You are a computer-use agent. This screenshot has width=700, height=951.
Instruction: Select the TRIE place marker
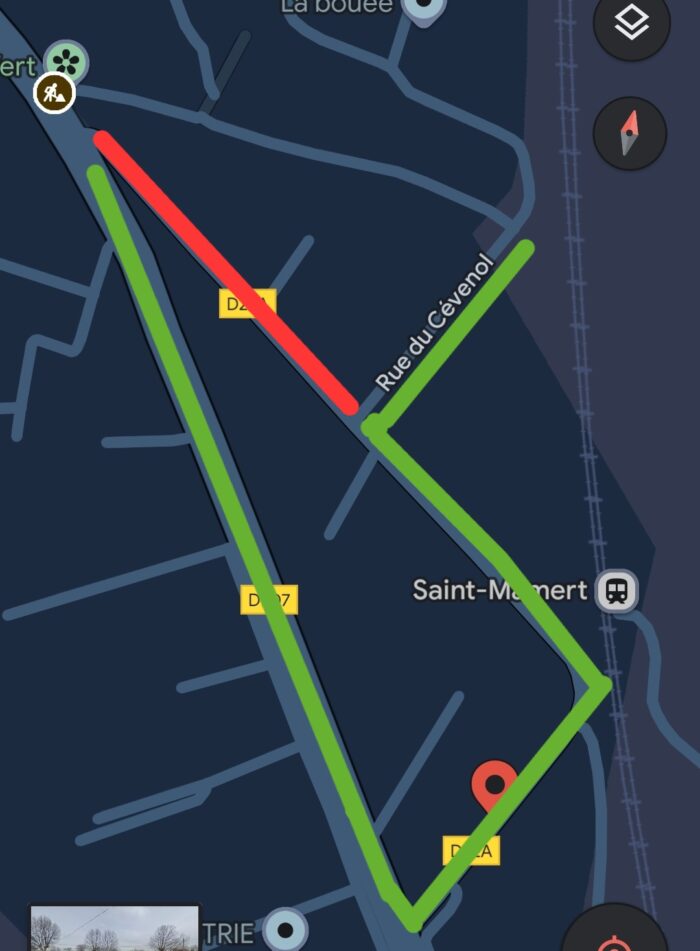pos(286,930)
